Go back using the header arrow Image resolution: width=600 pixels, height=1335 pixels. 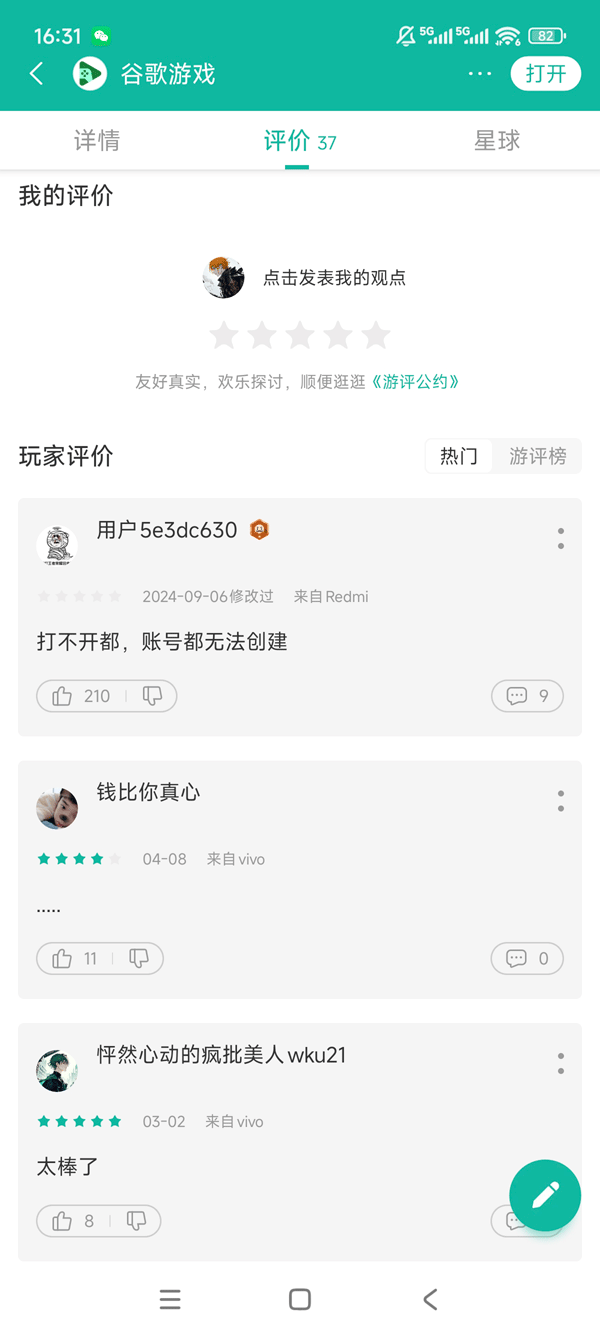coord(37,74)
